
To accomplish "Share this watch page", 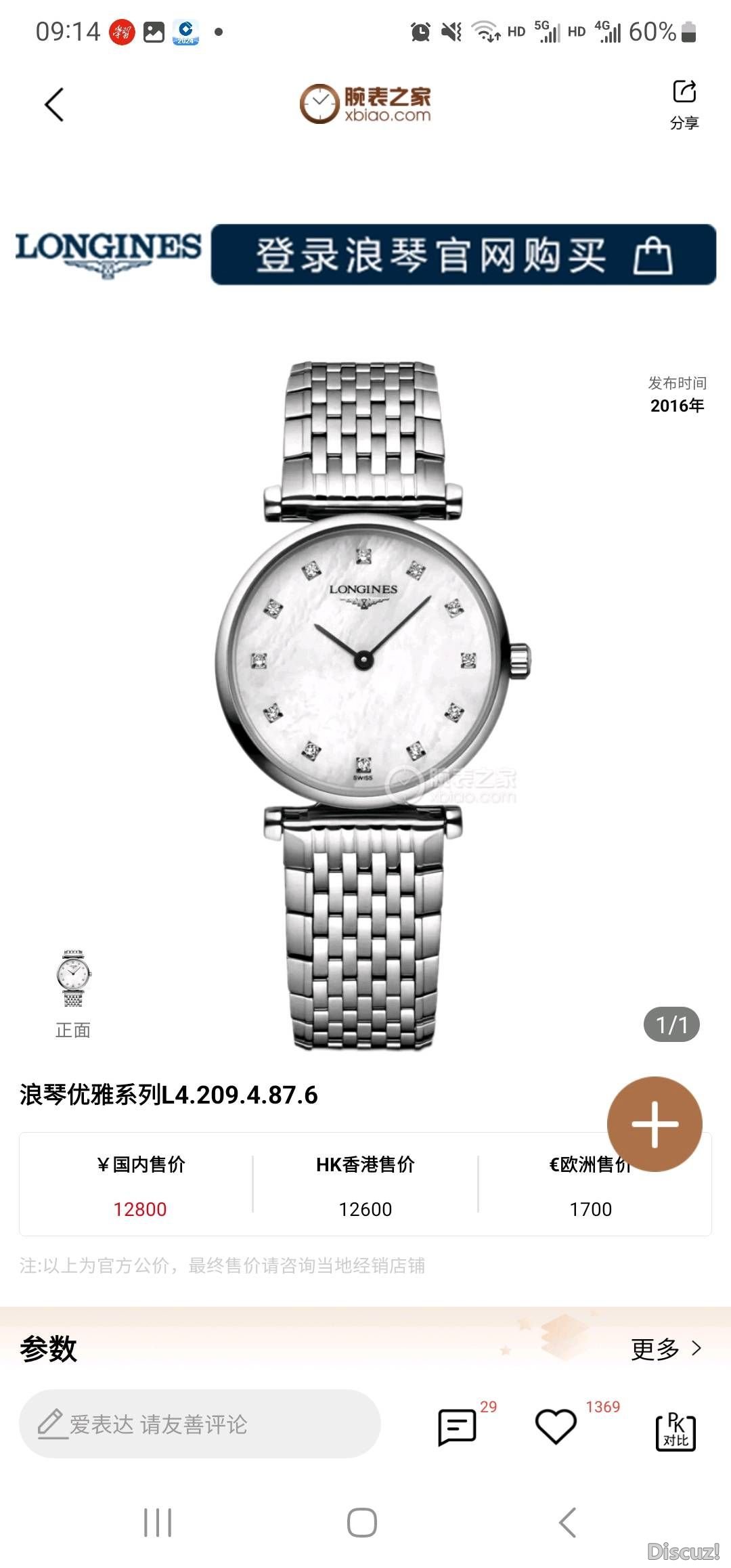I will tap(684, 104).
